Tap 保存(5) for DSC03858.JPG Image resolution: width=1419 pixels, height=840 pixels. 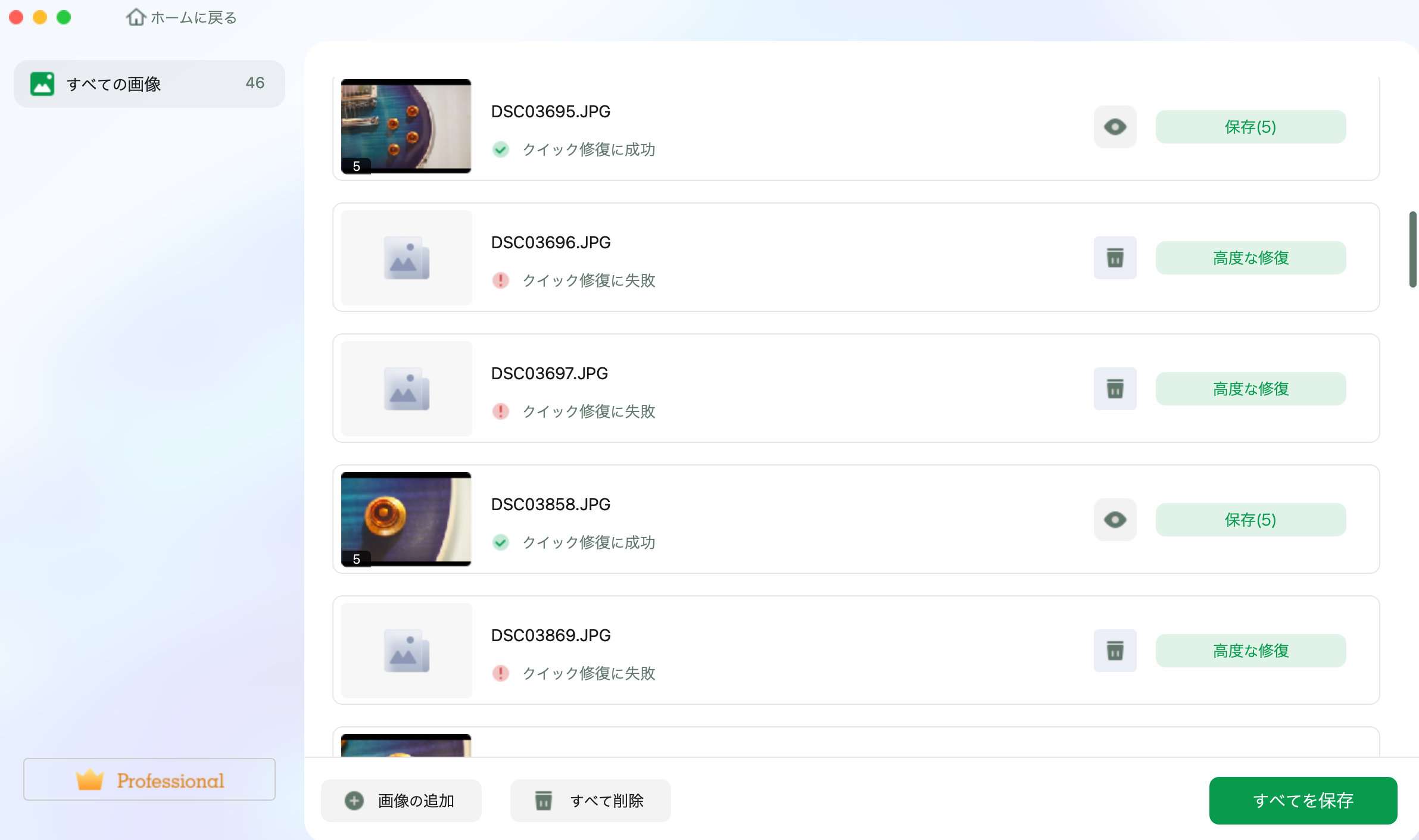pos(1250,520)
